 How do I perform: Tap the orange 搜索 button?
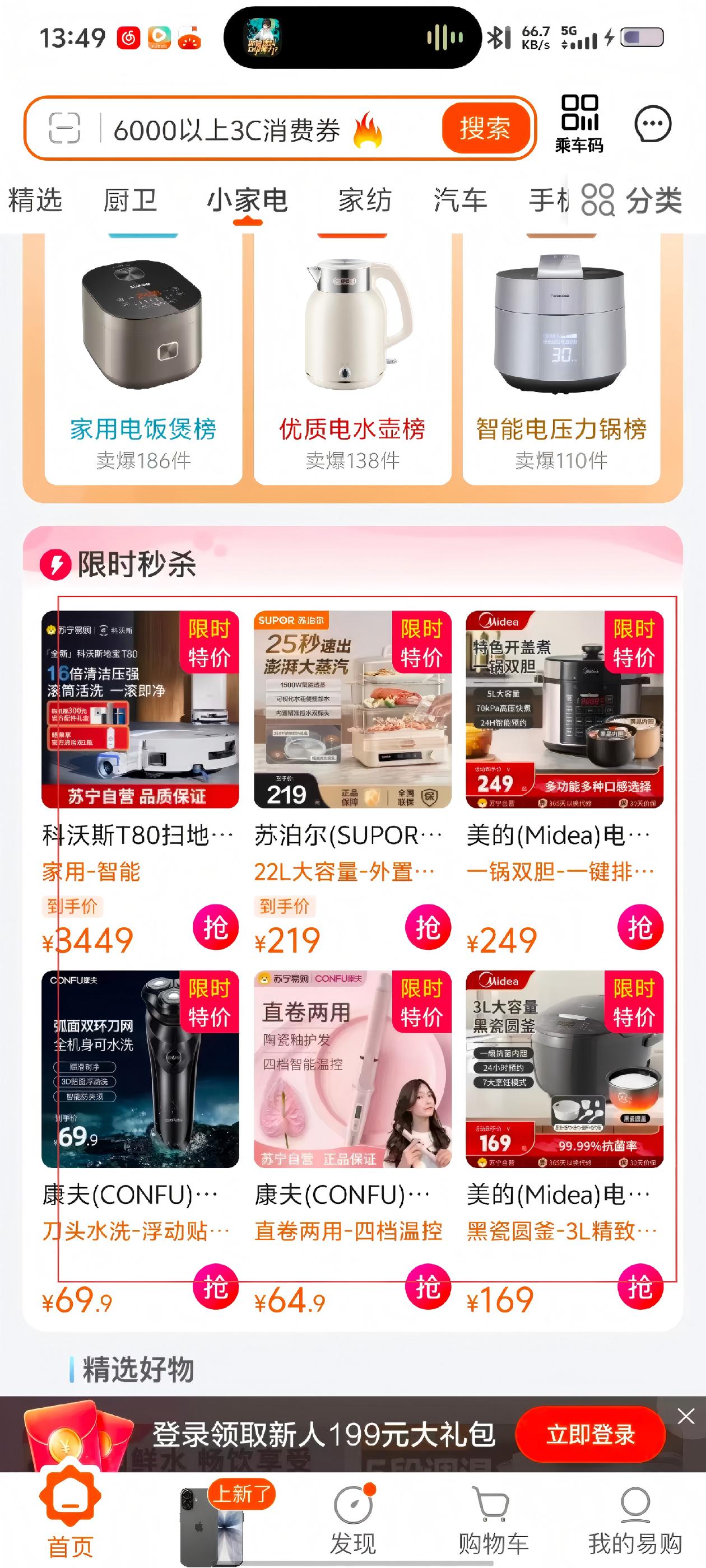click(485, 128)
